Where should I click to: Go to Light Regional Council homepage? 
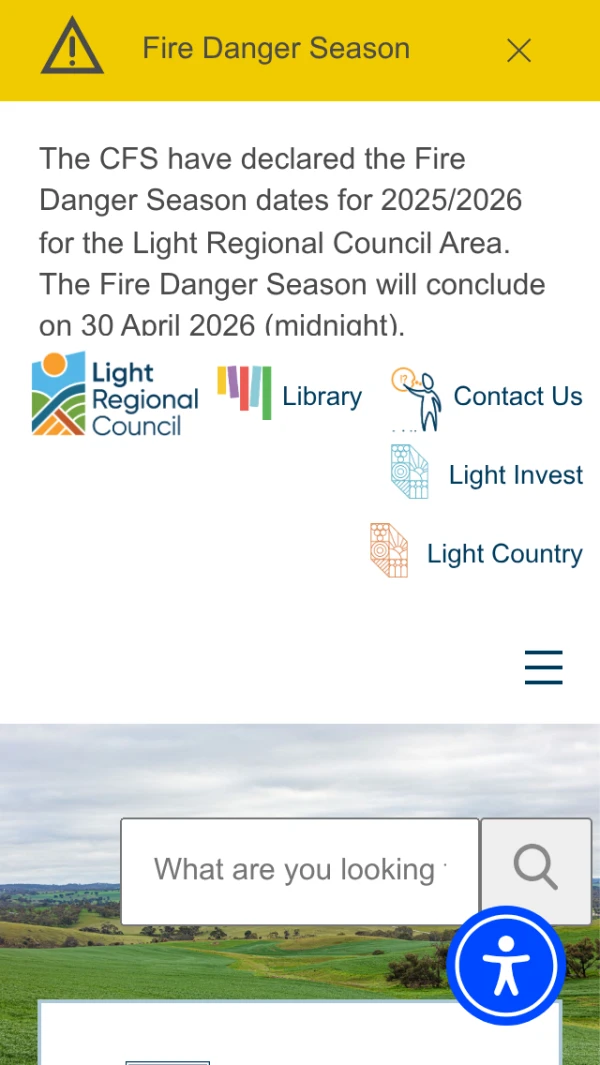tap(115, 395)
